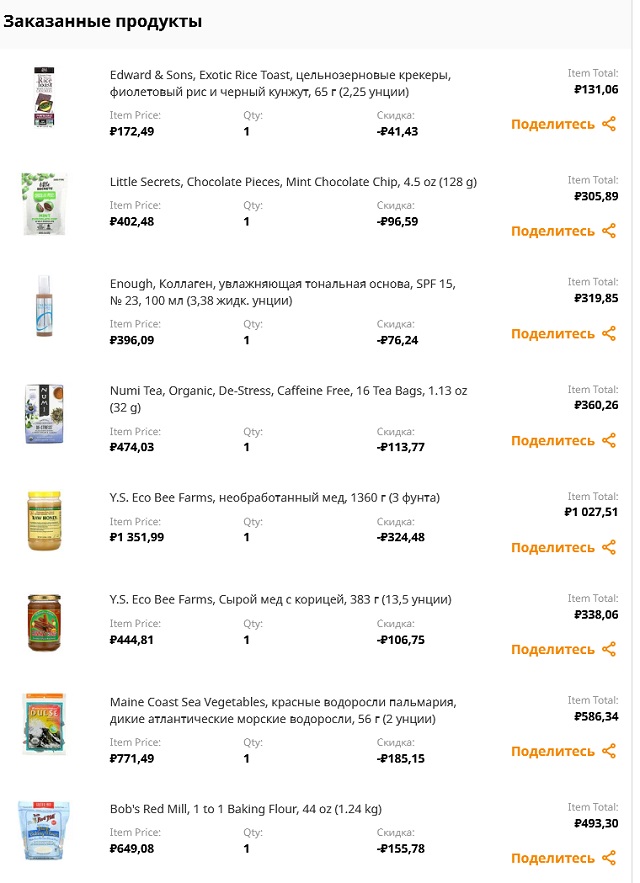Share the Y.S. Eco Bee Farms 1360 g honey
640x883 pixels.
click(x=564, y=548)
